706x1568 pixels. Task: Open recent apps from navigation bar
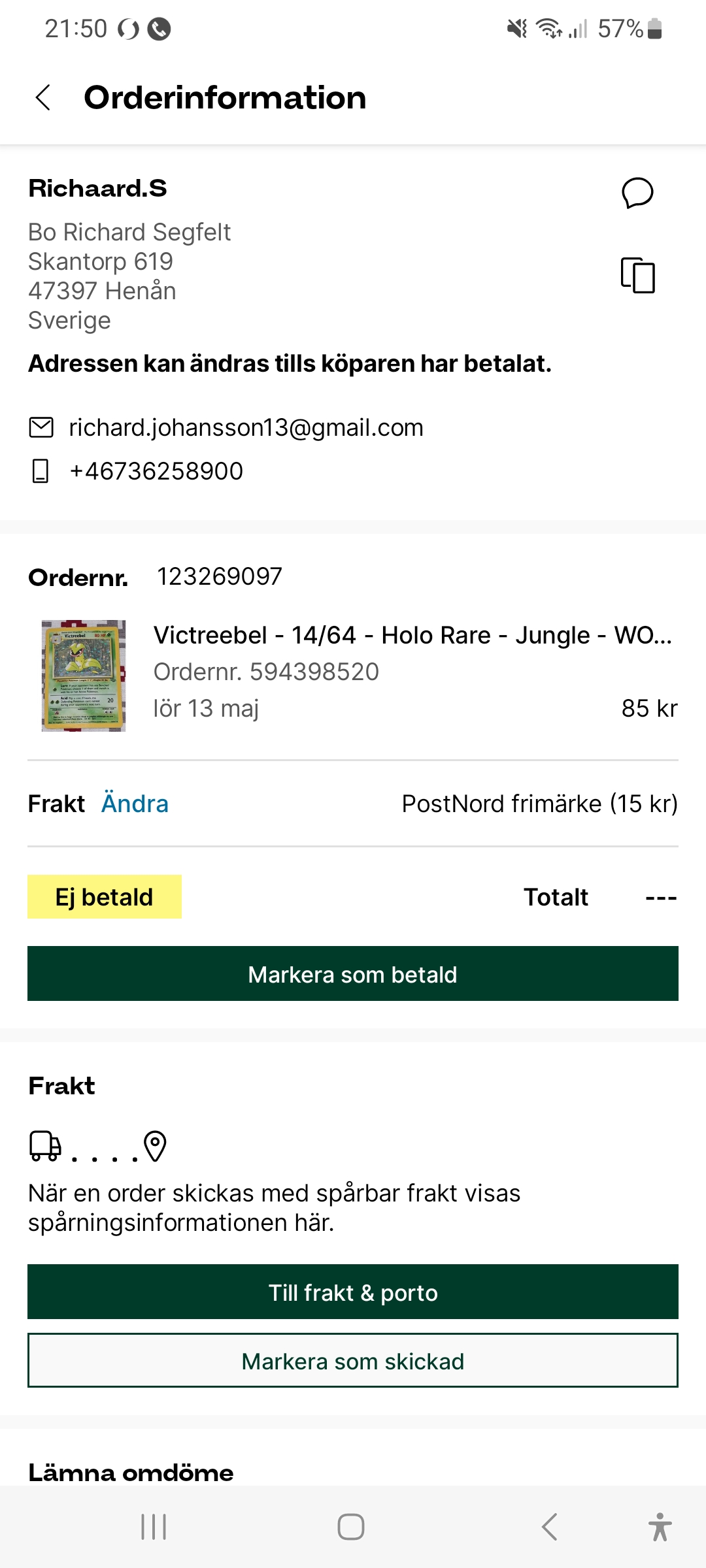(x=154, y=1527)
